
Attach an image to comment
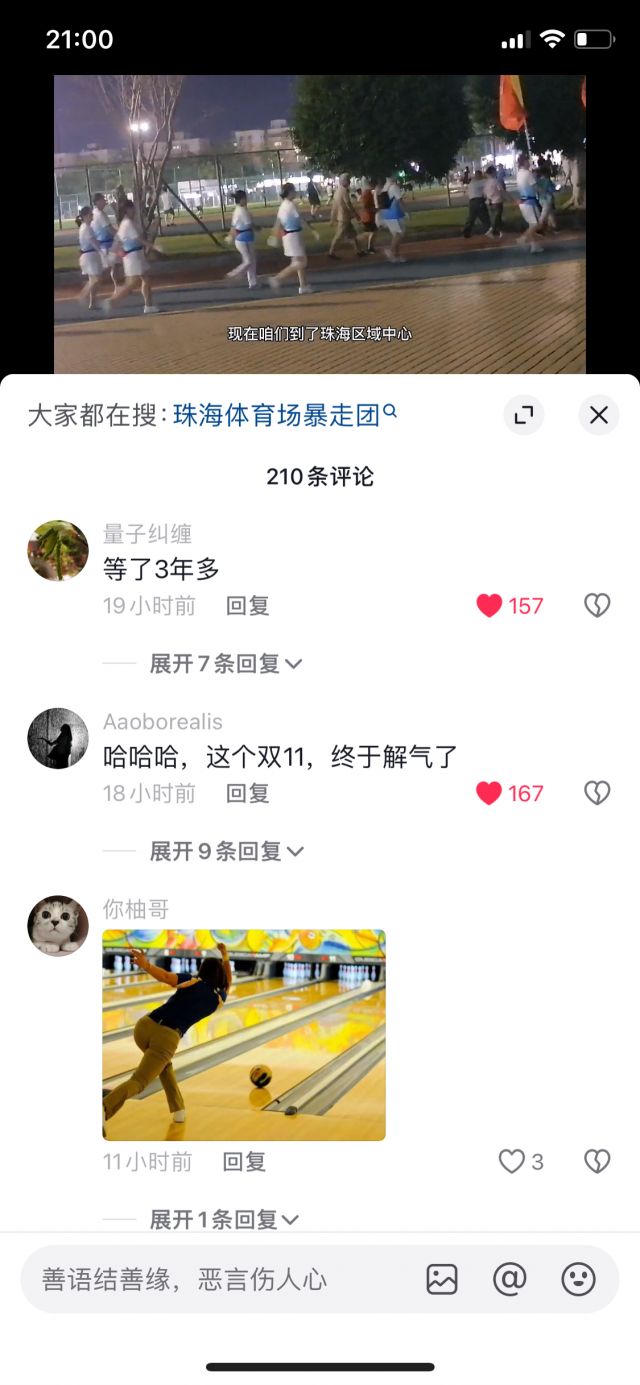tap(442, 1279)
